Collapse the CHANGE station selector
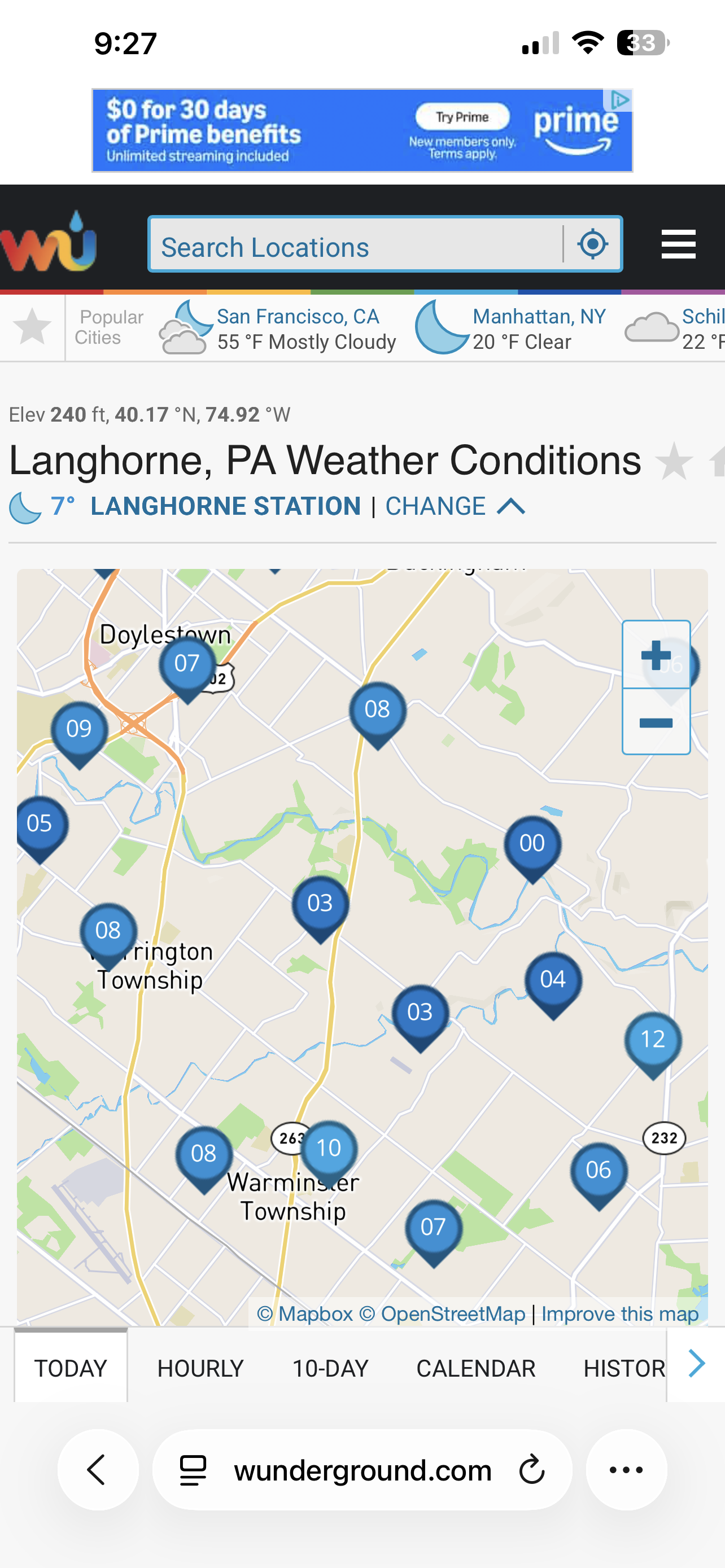 tap(455, 506)
